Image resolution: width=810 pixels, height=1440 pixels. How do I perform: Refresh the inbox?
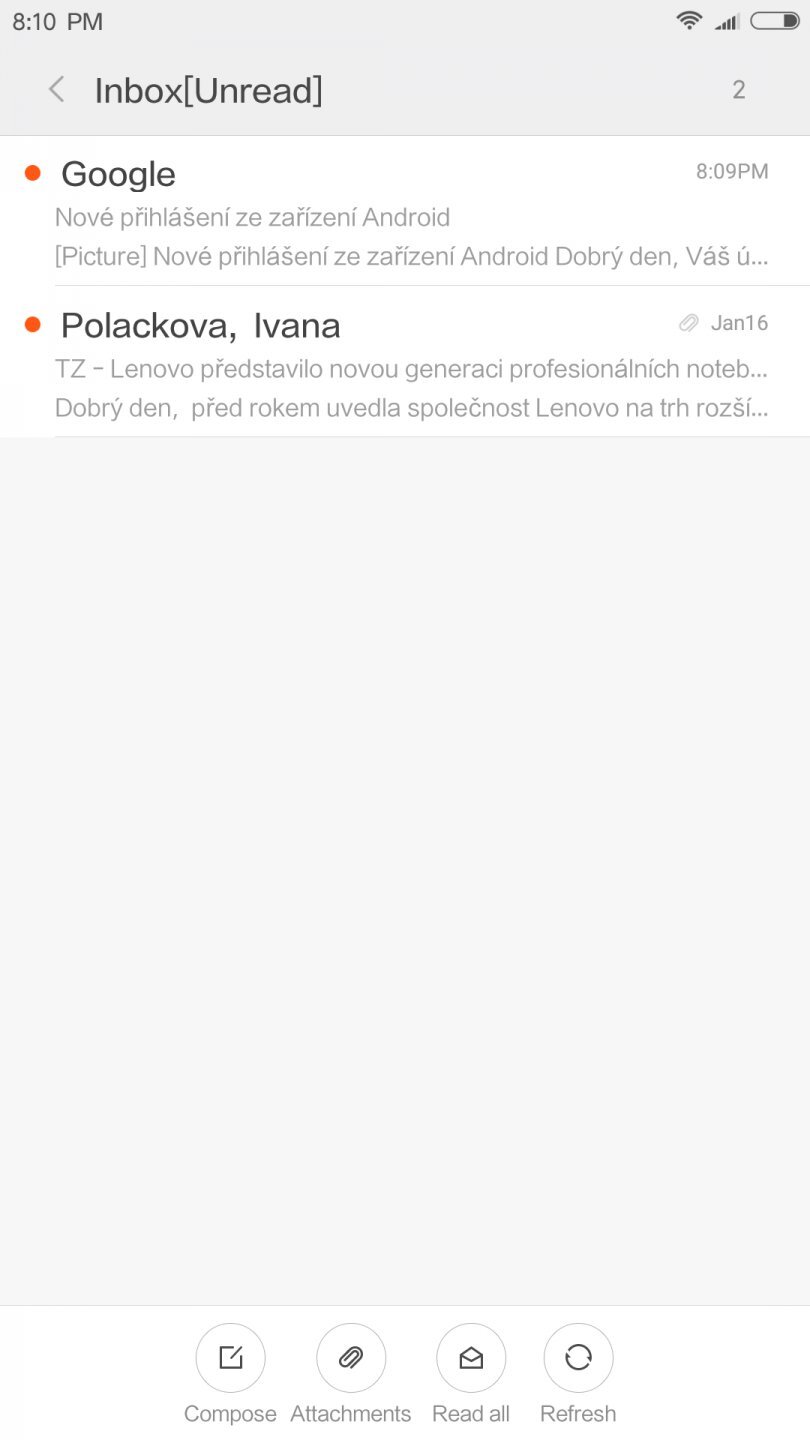click(x=578, y=1358)
